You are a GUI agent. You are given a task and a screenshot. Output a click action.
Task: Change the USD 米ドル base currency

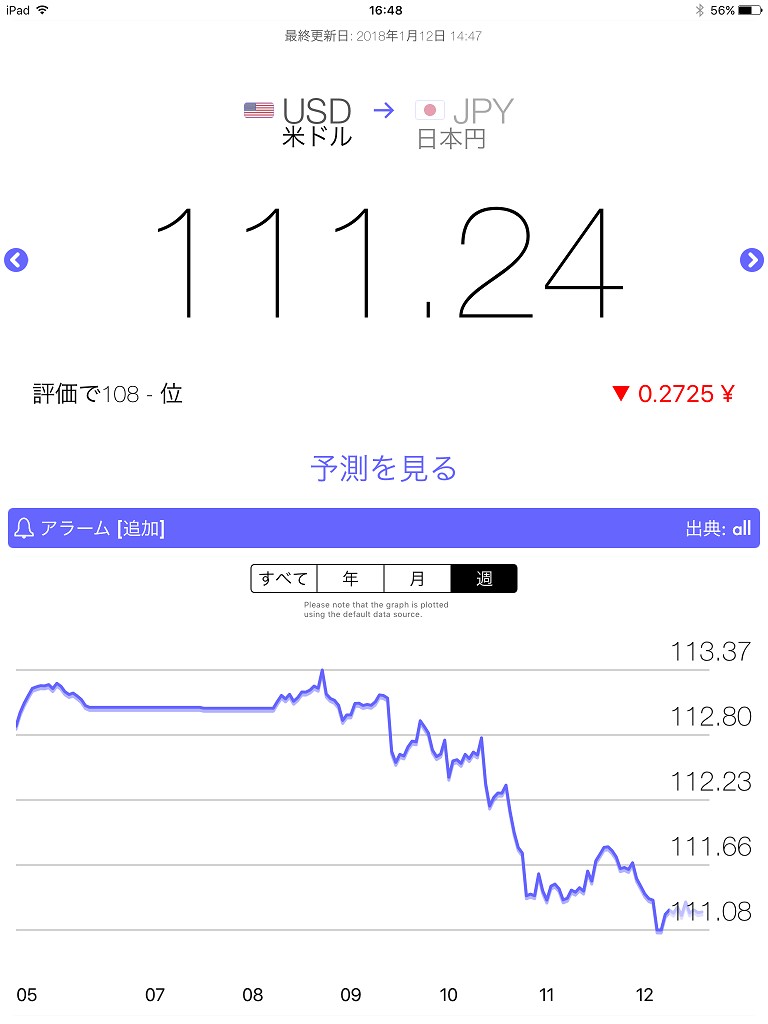pos(300,123)
